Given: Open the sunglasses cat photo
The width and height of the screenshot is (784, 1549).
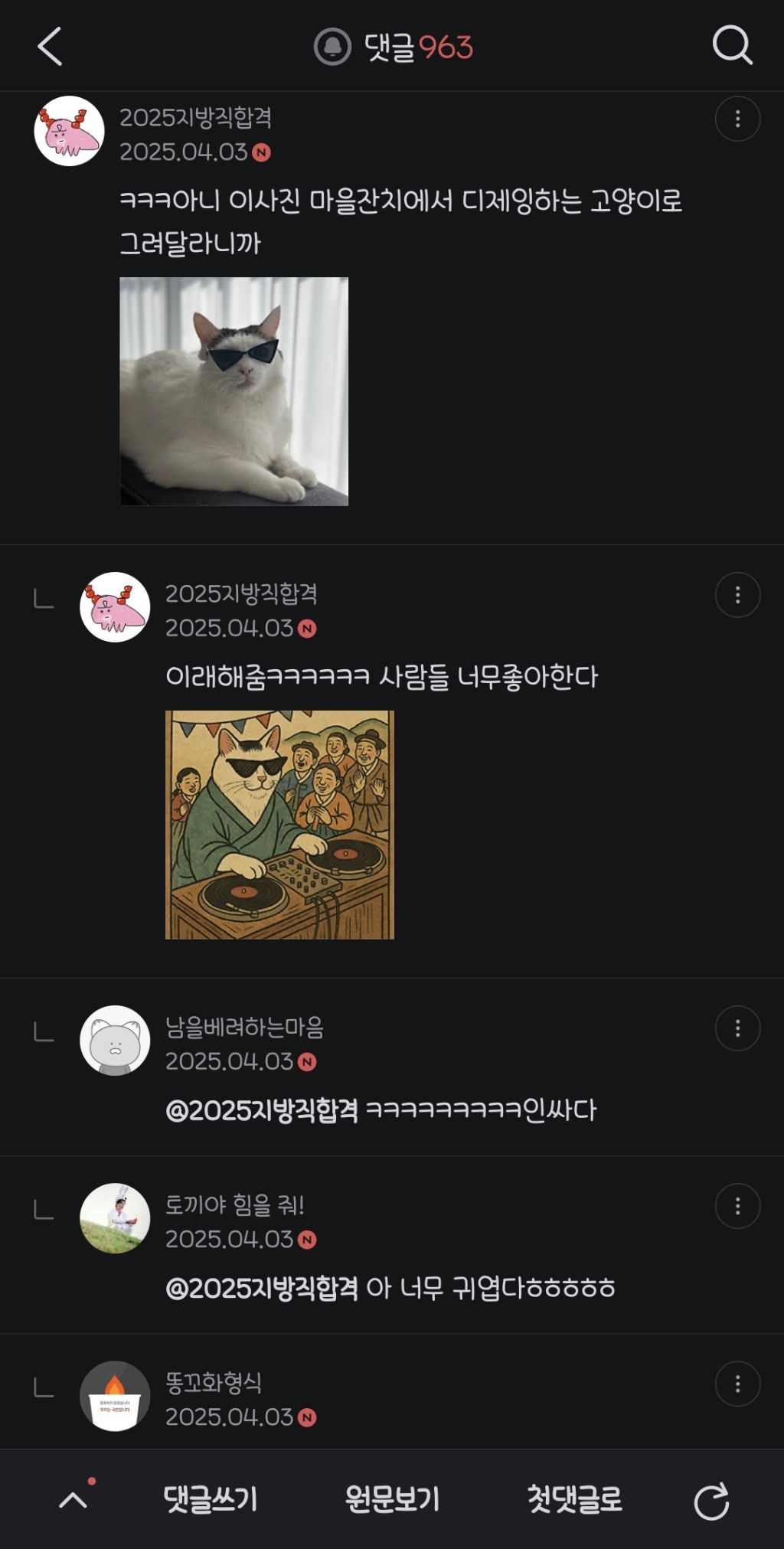Looking at the screenshot, I should (234, 391).
